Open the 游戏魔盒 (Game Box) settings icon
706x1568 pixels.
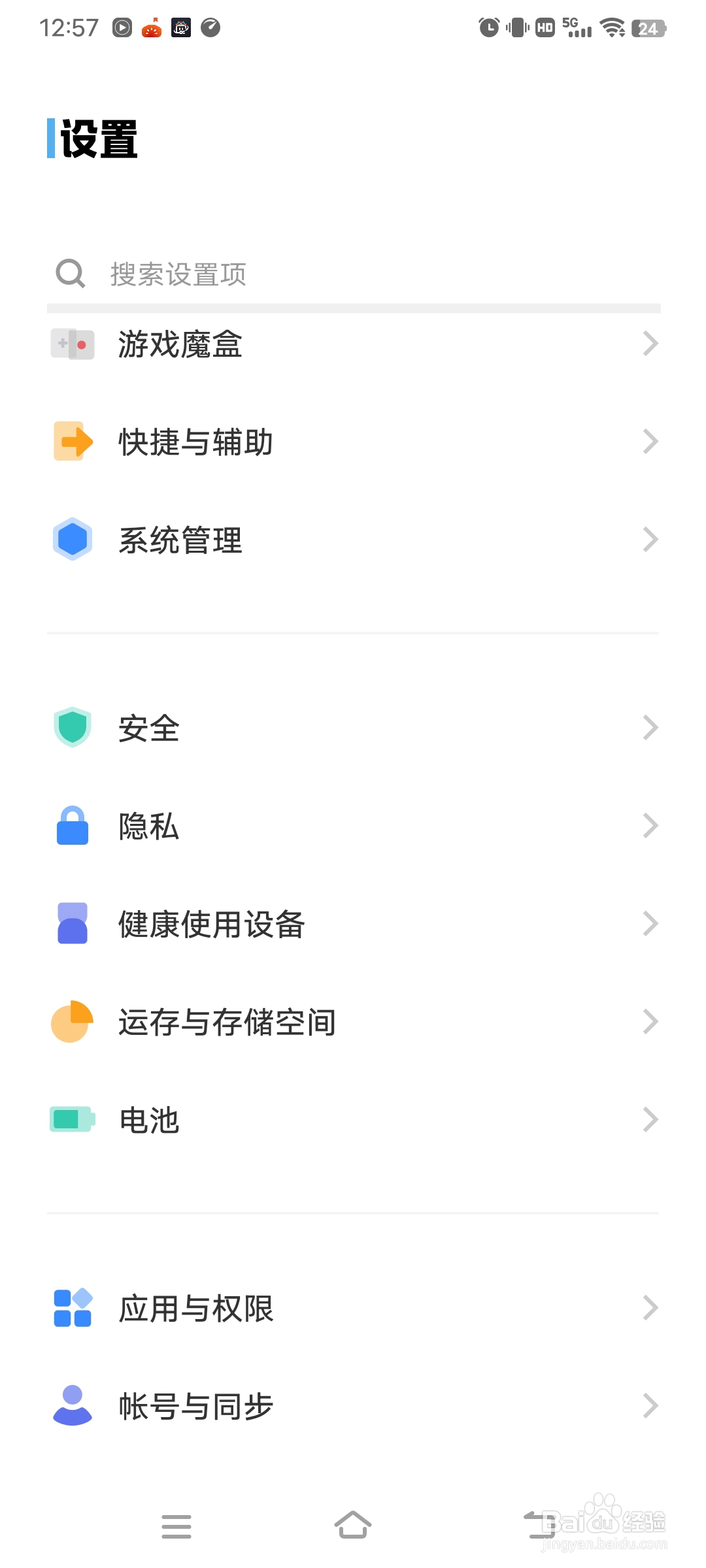click(73, 344)
